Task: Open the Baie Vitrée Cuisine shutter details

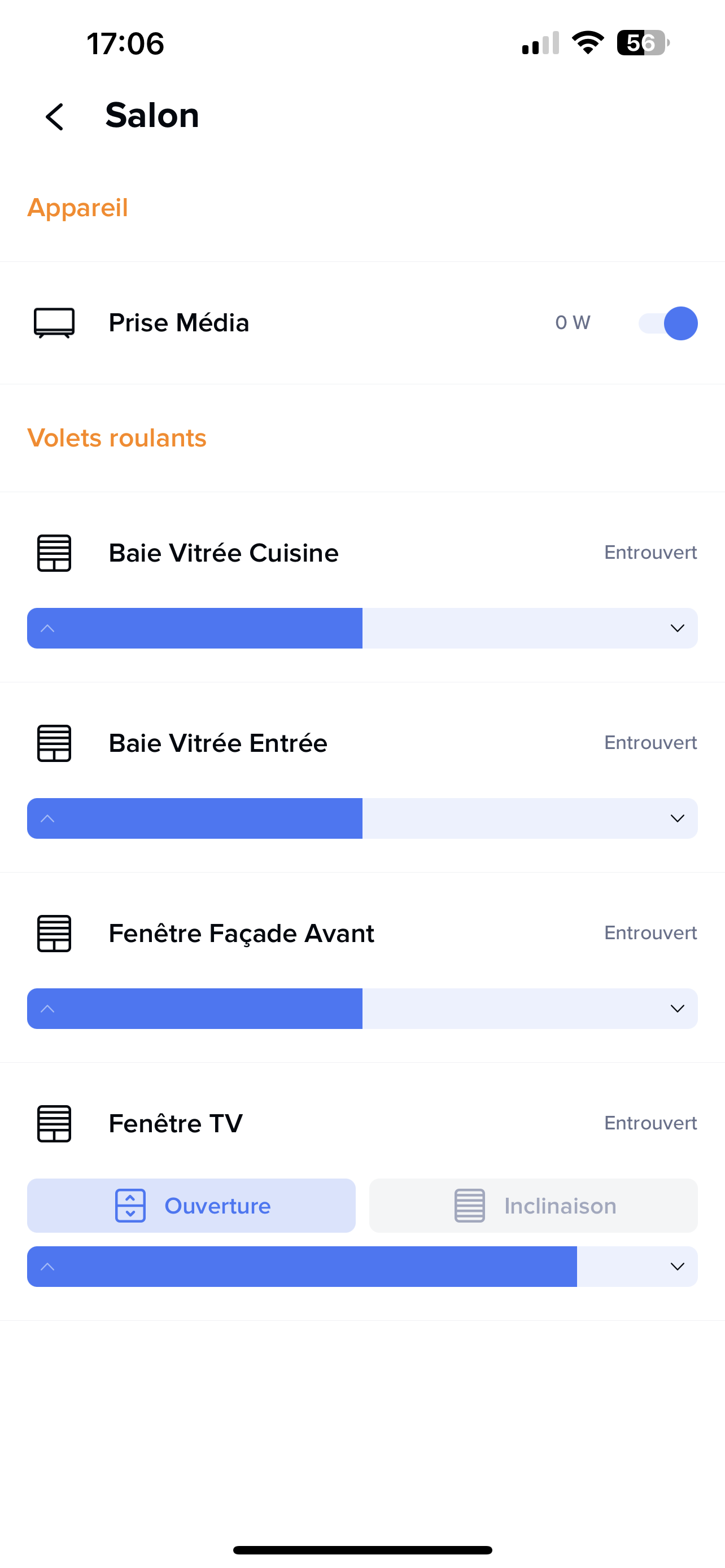Action: [x=224, y=553]
